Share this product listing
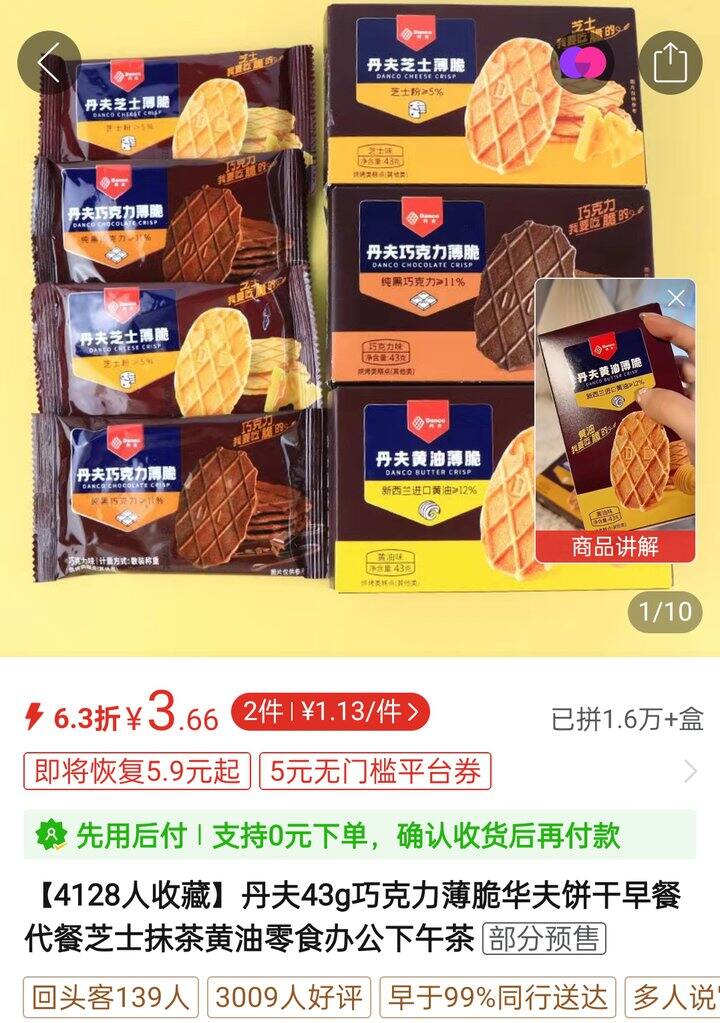This screenshot has height=1023, width=720. (668, 63)
